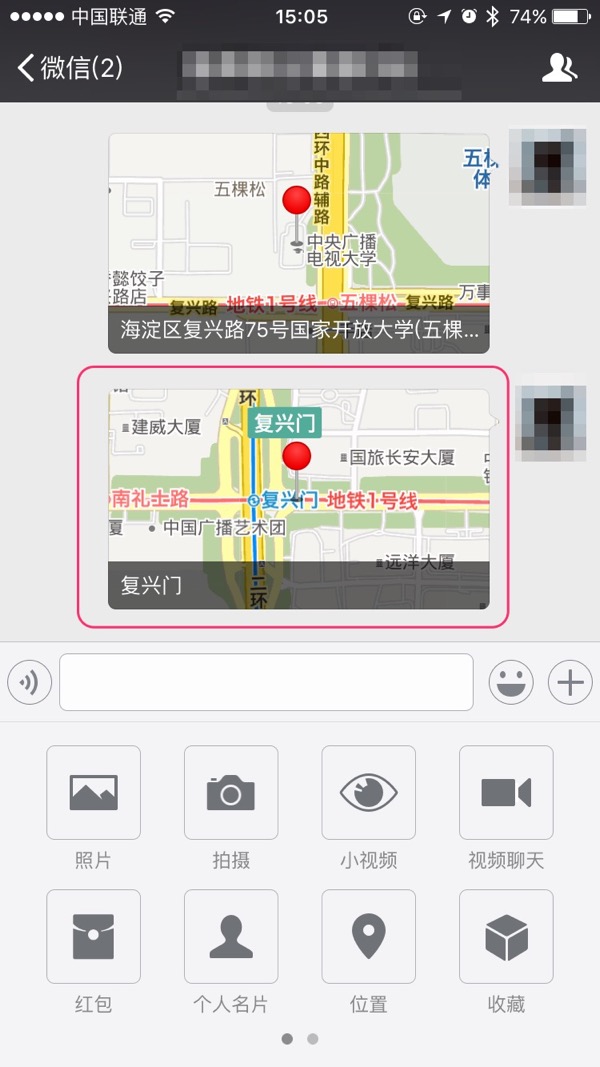Go back to the 微信 chat list
This screenshot has width=600, height=1067.
click(68, 68)
